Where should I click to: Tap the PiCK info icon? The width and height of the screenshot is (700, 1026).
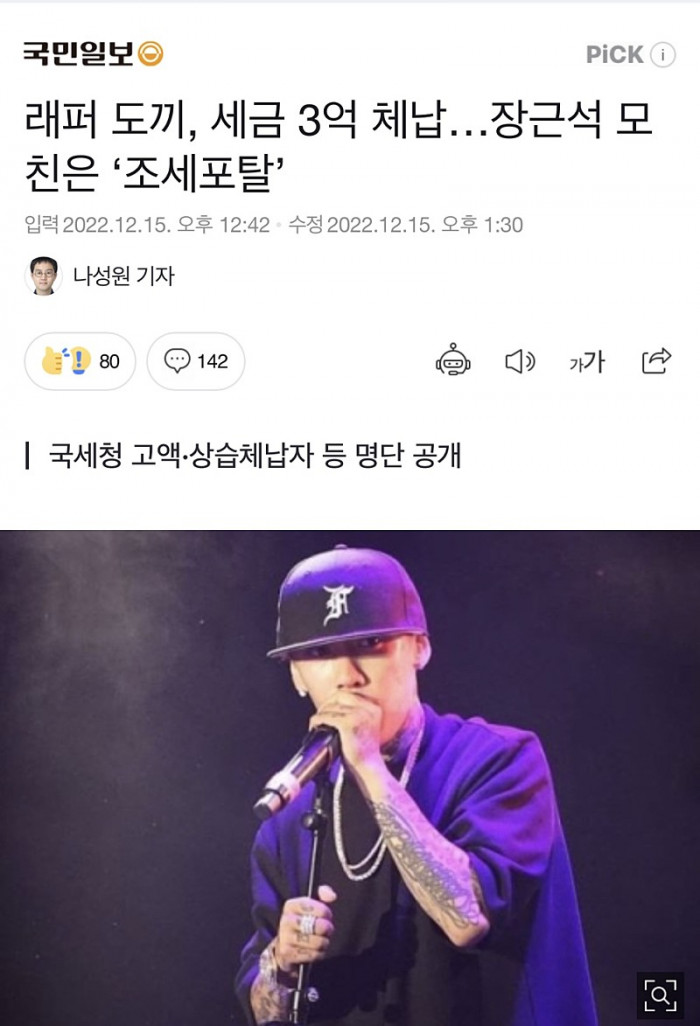point(662,55)
